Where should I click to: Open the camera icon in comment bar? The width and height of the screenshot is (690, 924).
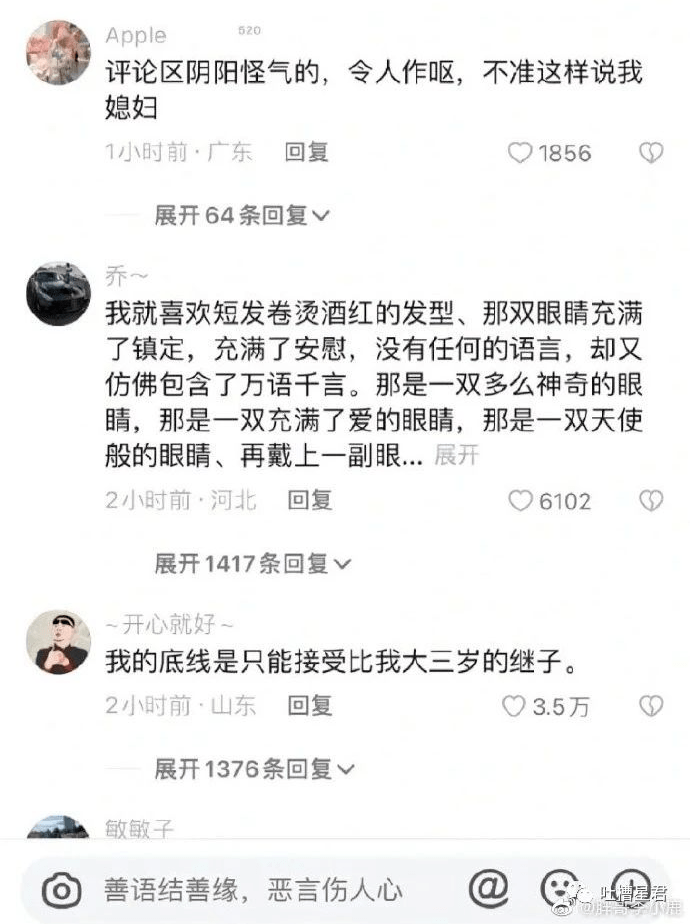(x=61, y=889)
